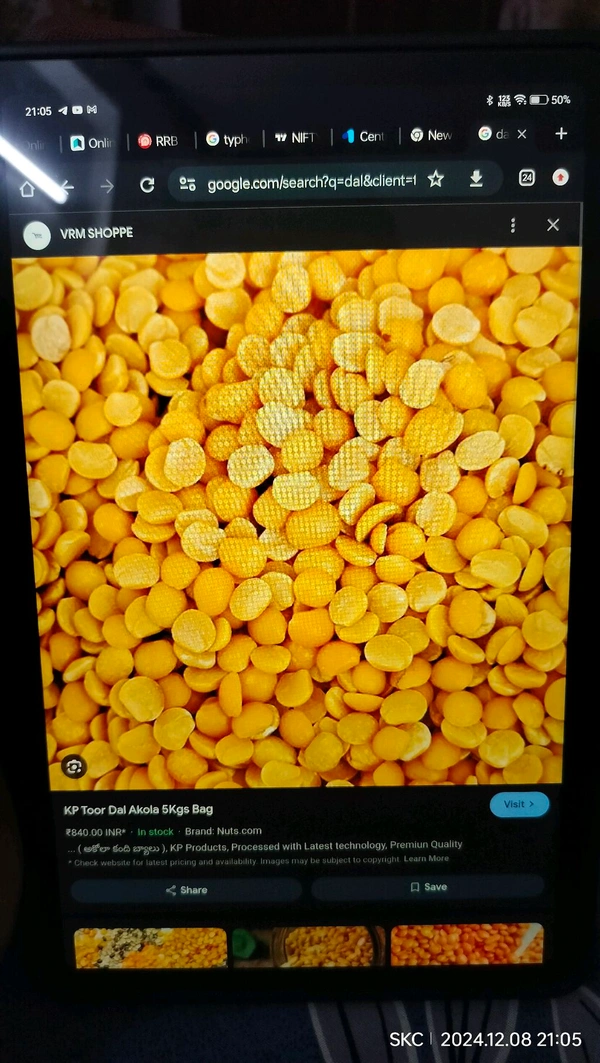The width and height of the screenshot is (600, 1063).
Task: Search this image with Google Lens
Action: click(x=73, y=767)
